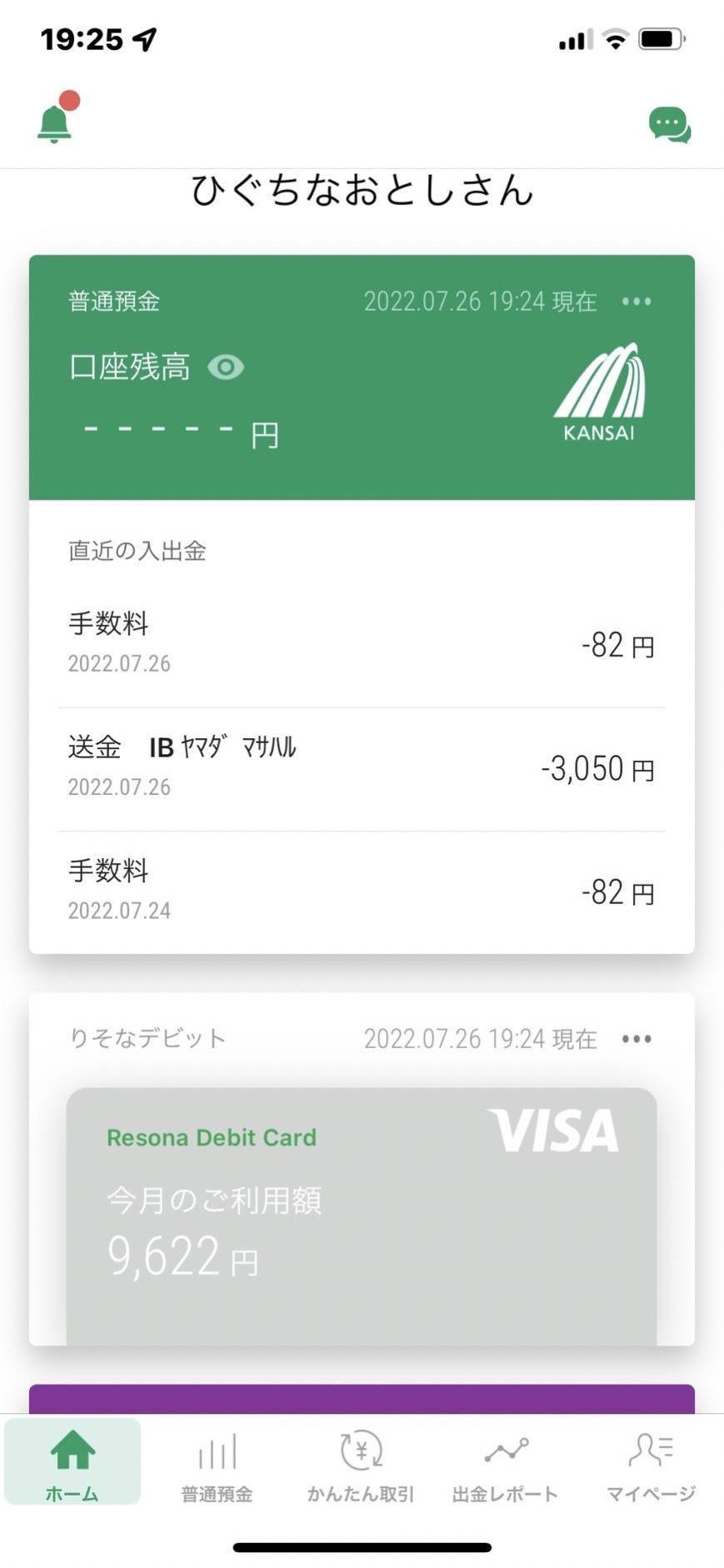
Task: Switch to the 普通預金 tab
Action: [x=217, y=1464]
